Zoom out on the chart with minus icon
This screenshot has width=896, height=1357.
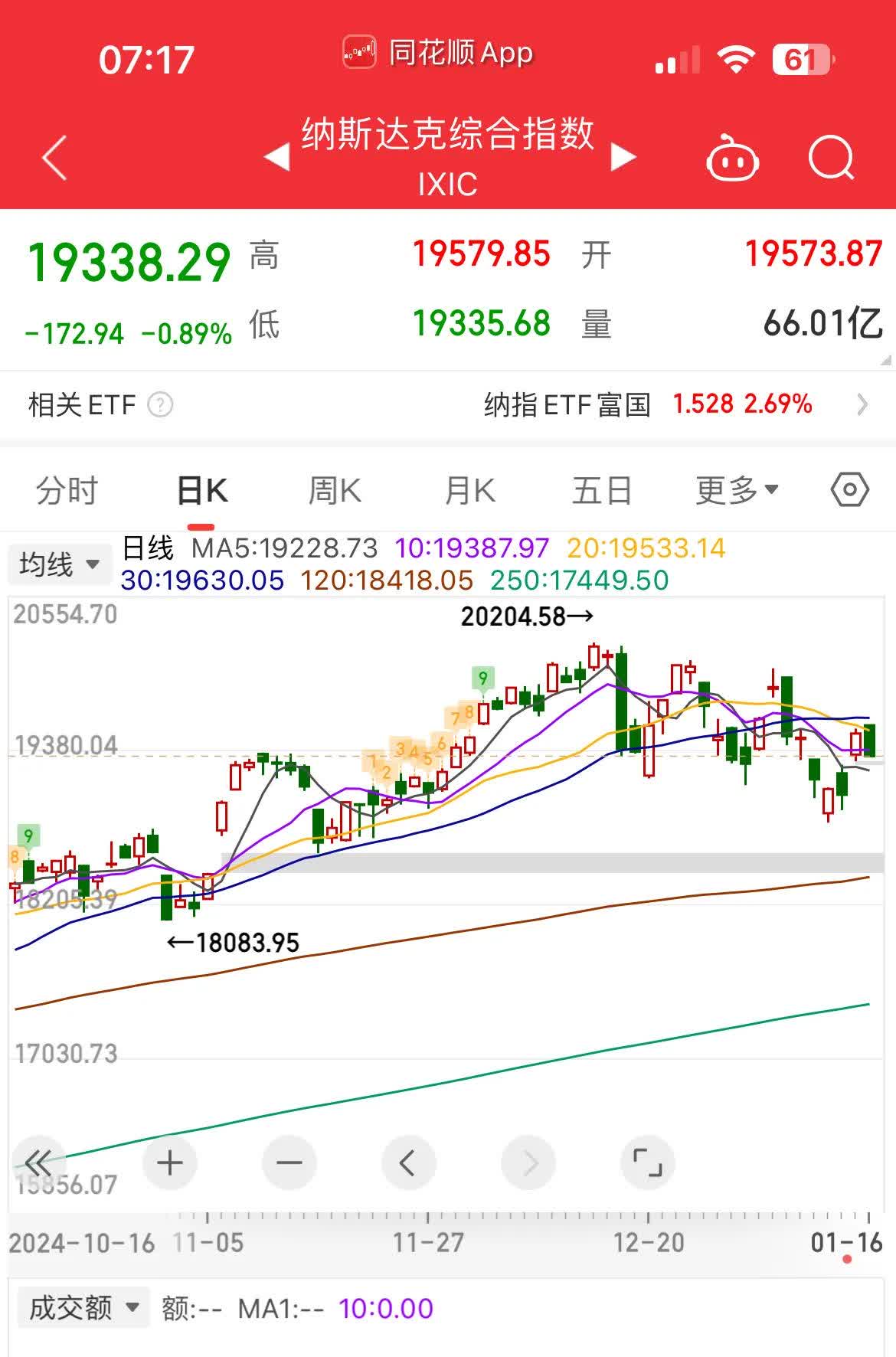coord(289,1162)
